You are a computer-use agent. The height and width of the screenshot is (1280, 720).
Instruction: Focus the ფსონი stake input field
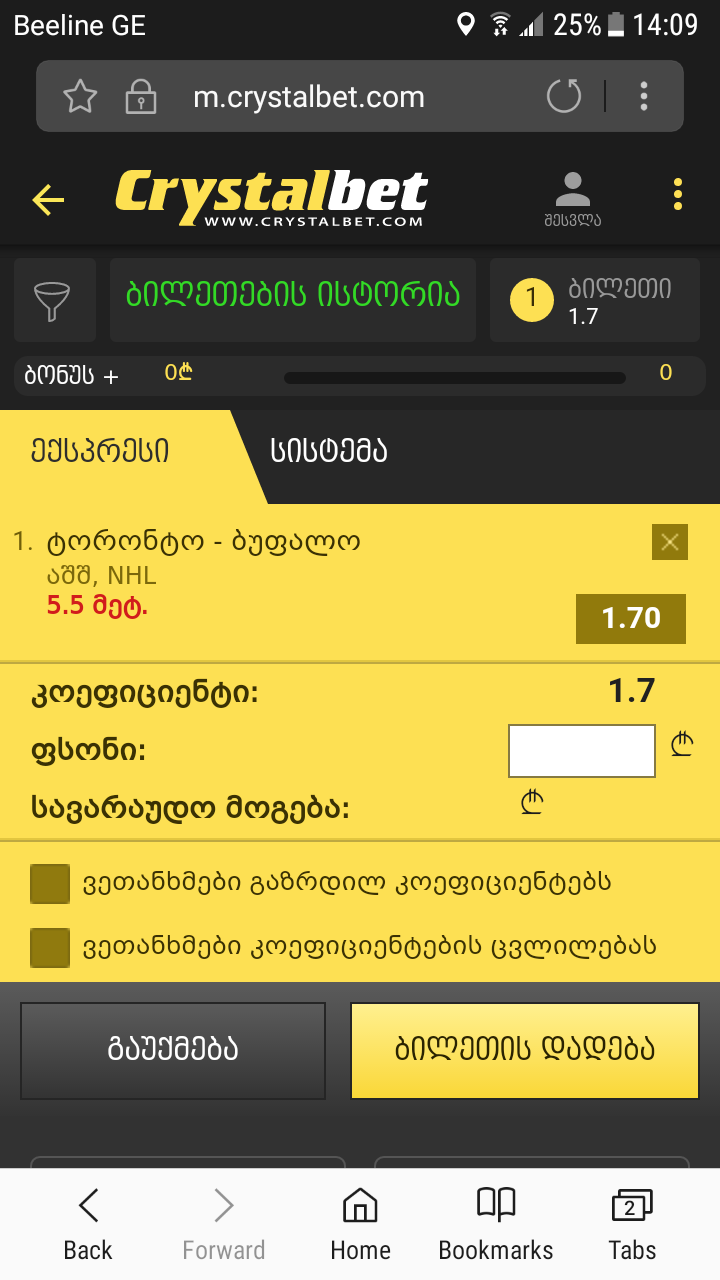(581, 750)
